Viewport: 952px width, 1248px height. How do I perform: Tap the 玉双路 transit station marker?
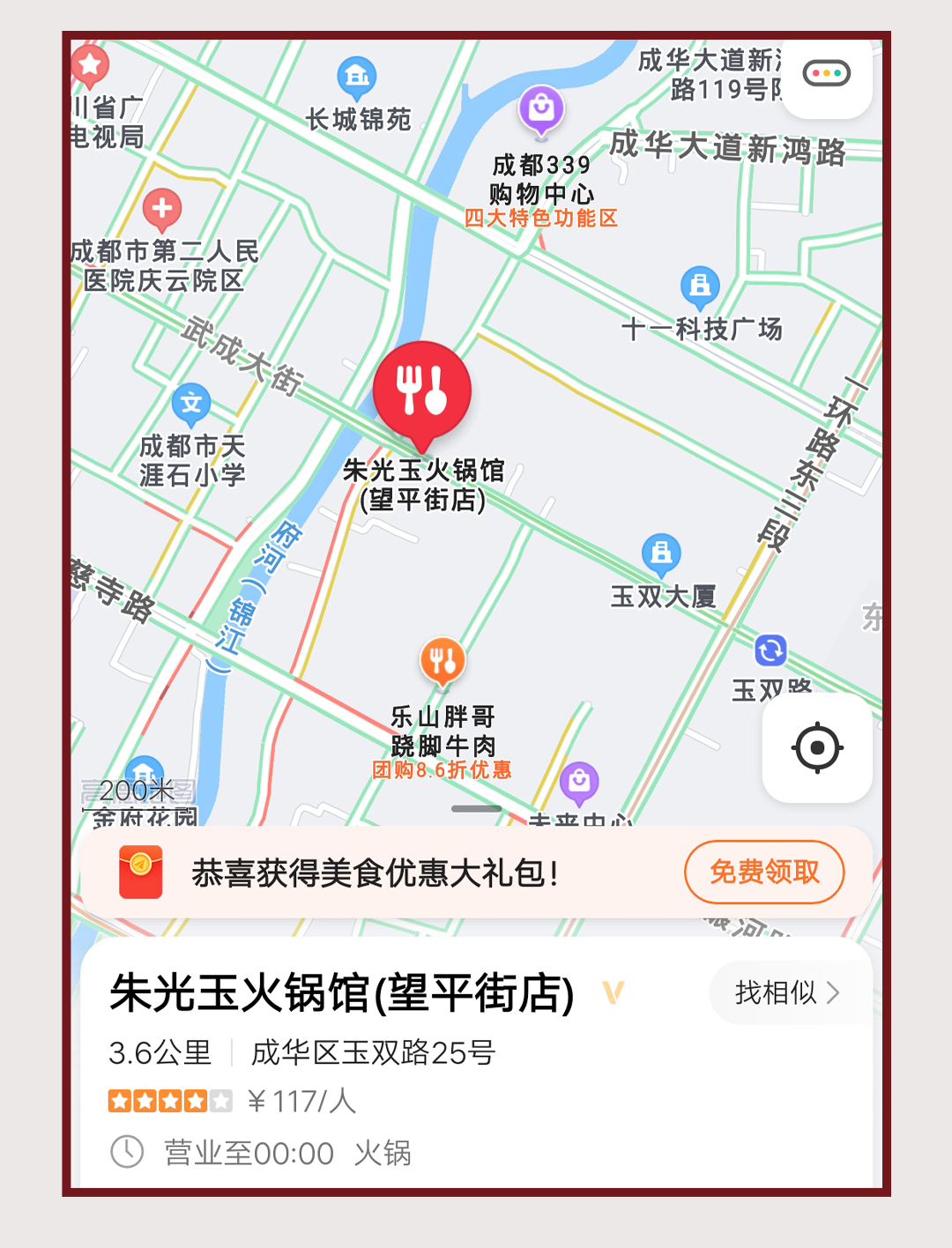click(770, 651)
